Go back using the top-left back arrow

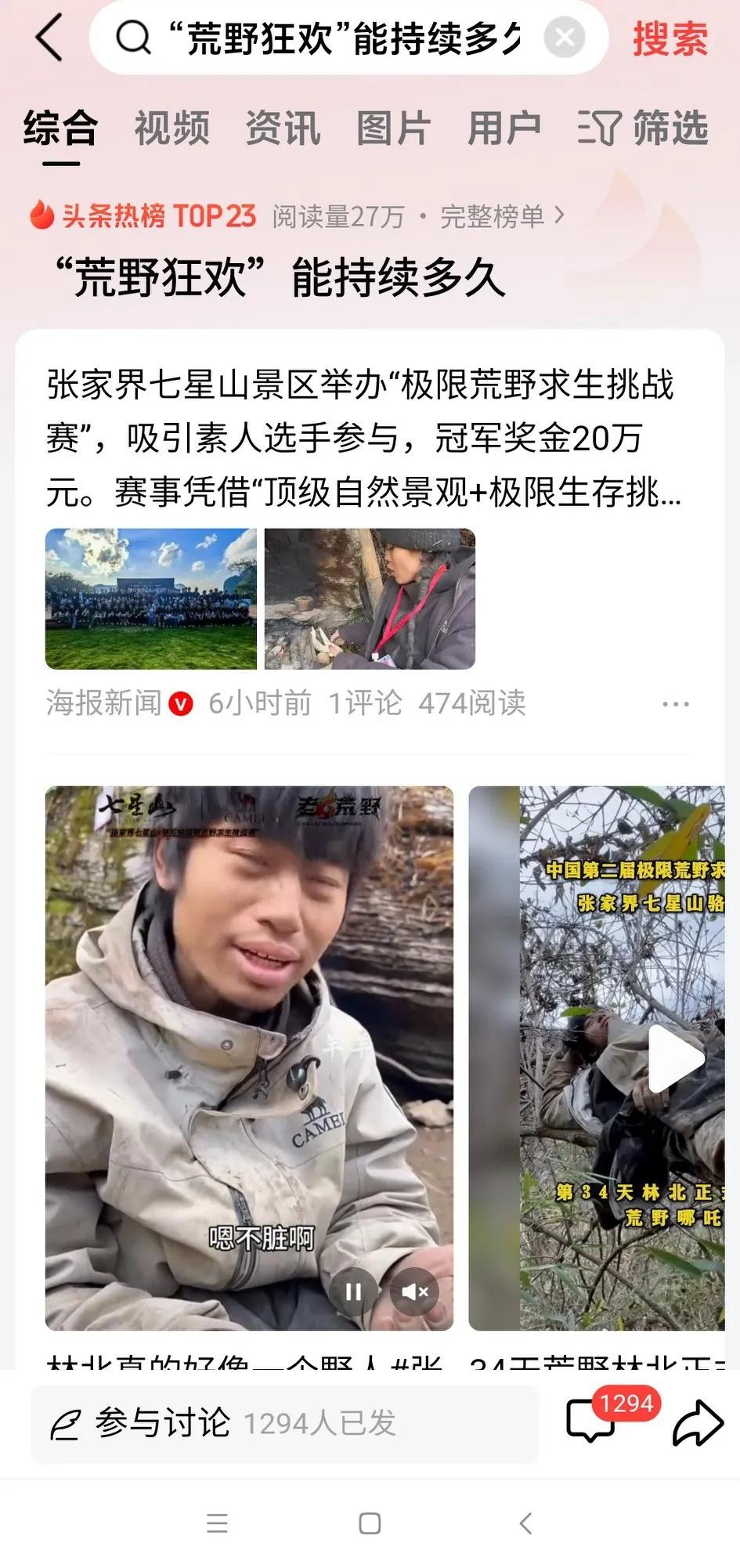49,38
